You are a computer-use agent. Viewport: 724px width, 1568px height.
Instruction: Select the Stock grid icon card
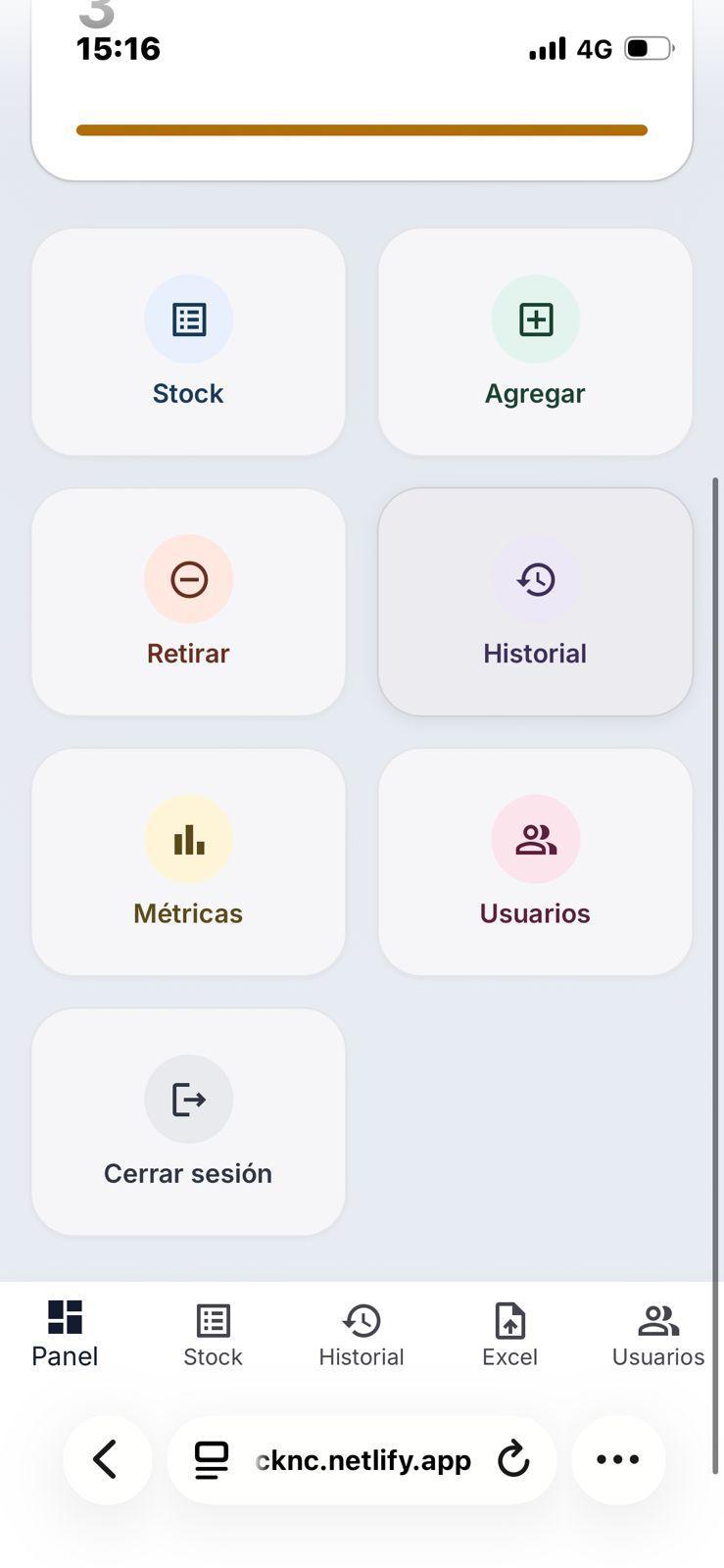pyautogui.click(x=188, y=318)
